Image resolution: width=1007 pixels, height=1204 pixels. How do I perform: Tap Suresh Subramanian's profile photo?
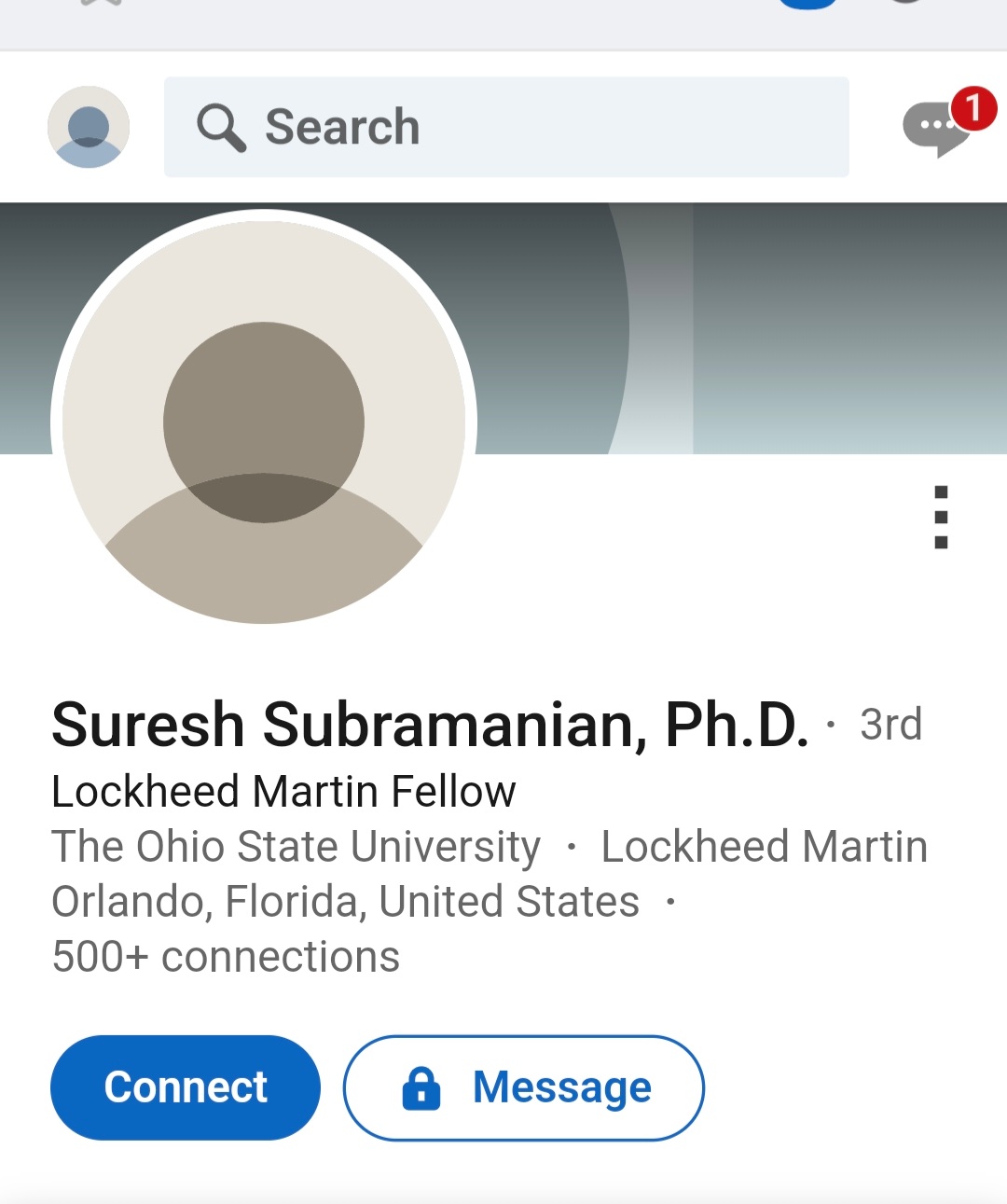(264, 422)
